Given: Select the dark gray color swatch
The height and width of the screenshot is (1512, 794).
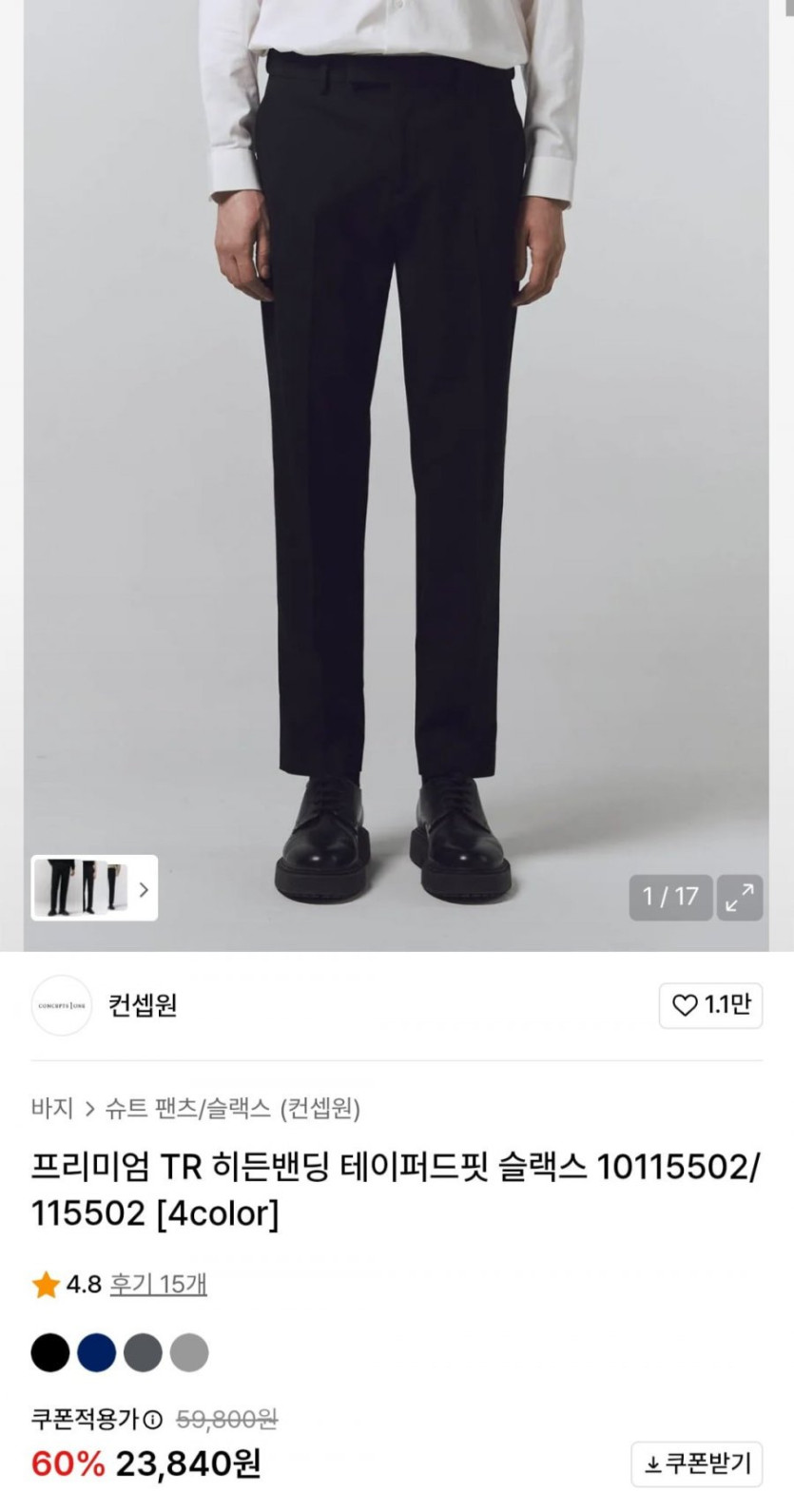Looking at the screenshot, I should tap(143, 1352).
